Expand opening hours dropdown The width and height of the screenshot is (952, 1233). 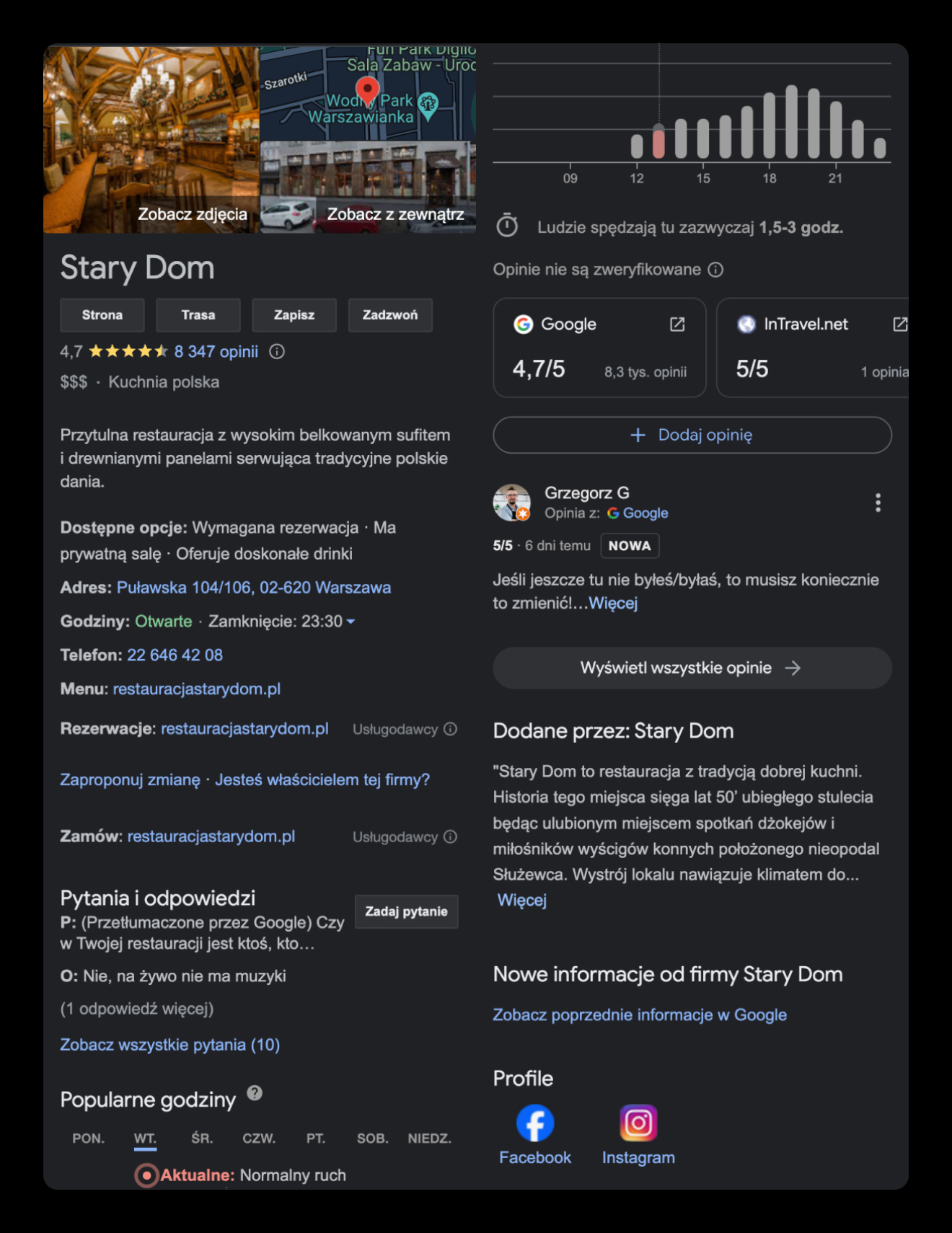(x=351, y=622)
